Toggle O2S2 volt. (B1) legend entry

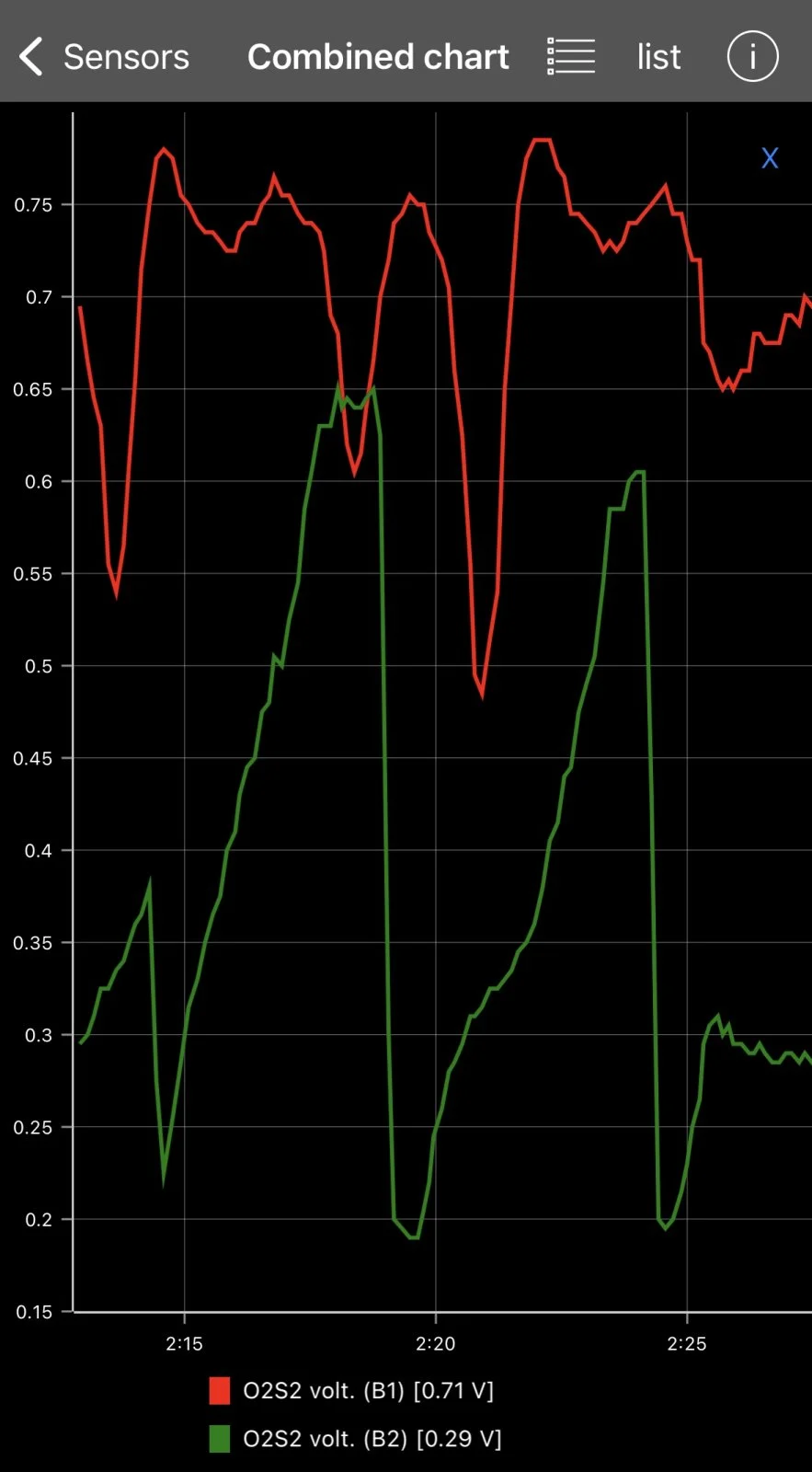353,1390
